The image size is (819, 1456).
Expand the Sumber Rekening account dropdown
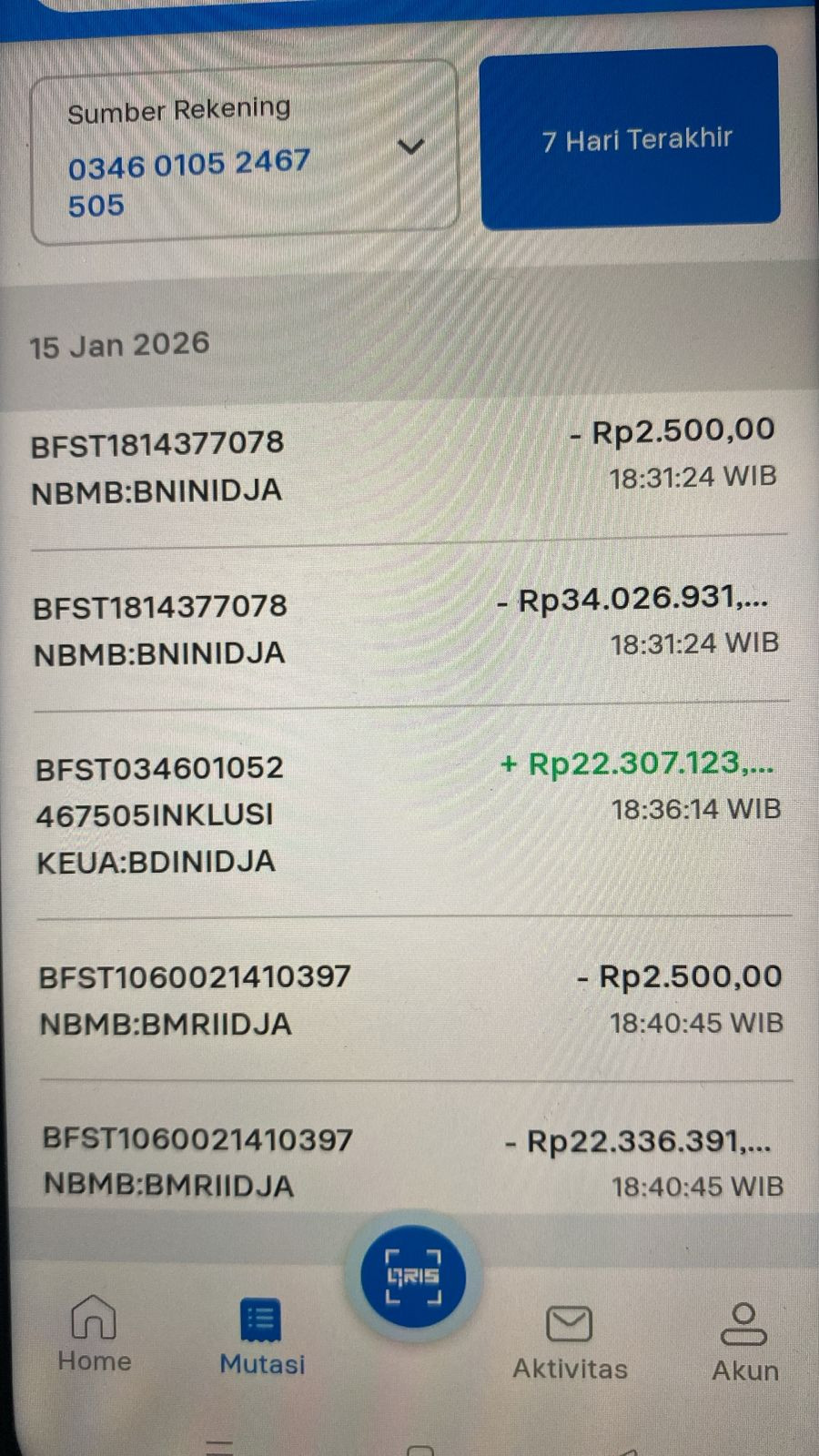(x=411, y=147)
